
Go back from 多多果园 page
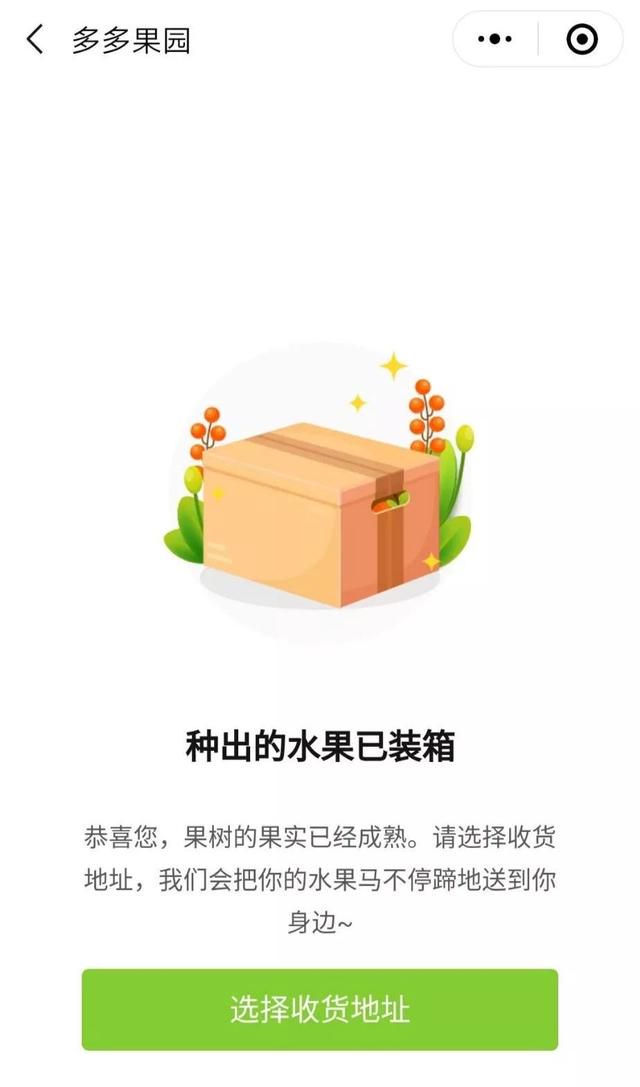(35, 40)
